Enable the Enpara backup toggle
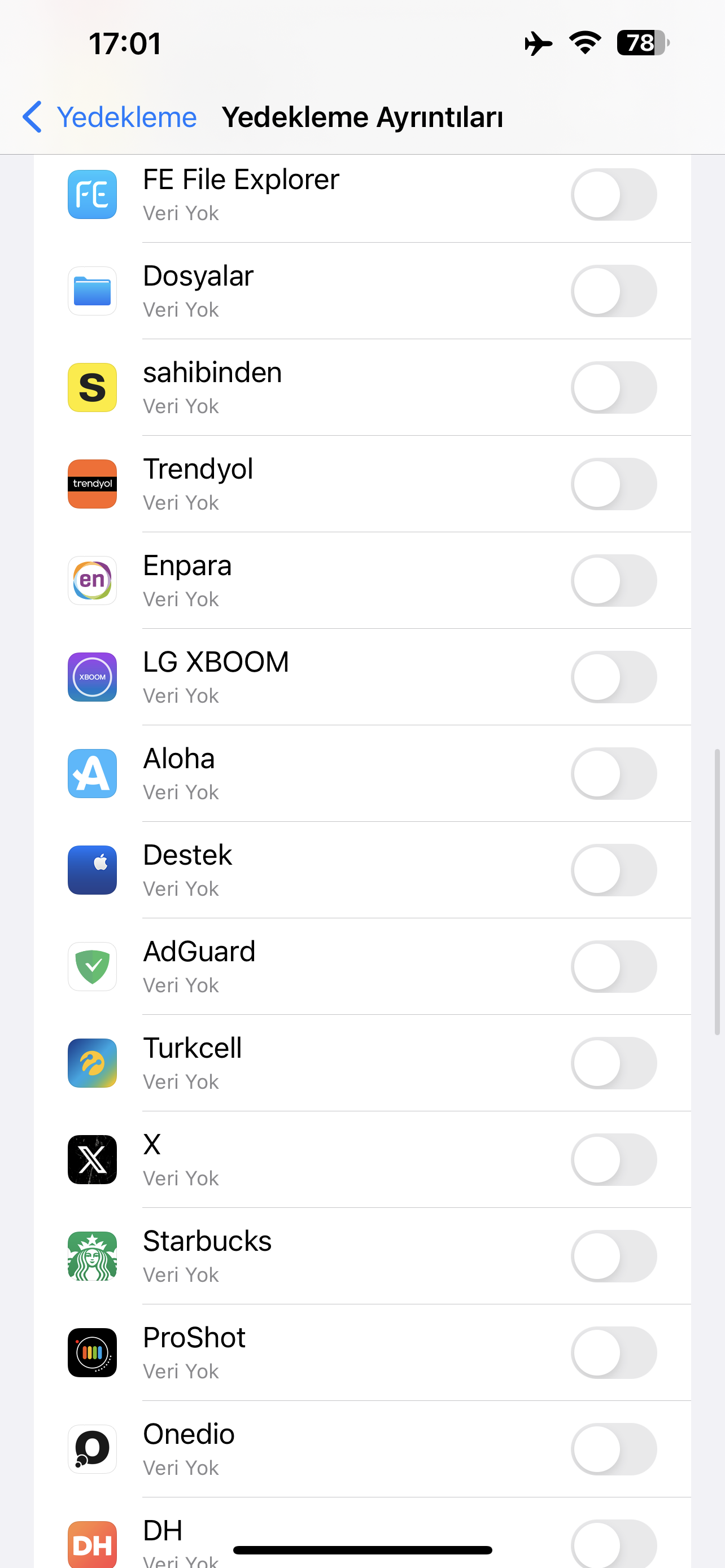725x1568 pixels. [x=614, y=581]
